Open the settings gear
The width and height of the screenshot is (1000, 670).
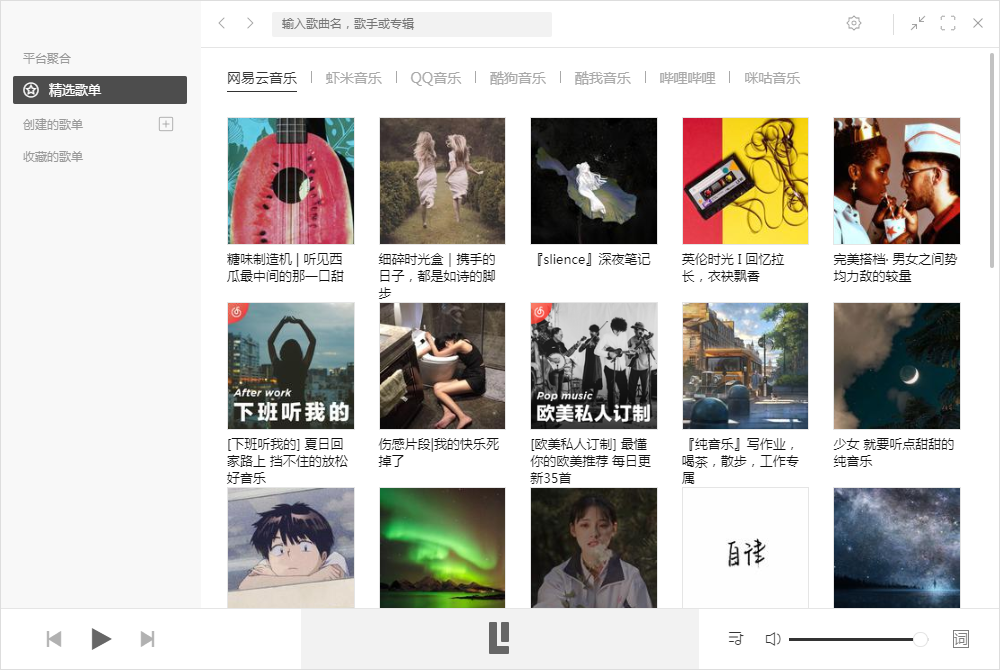point(854,23)
